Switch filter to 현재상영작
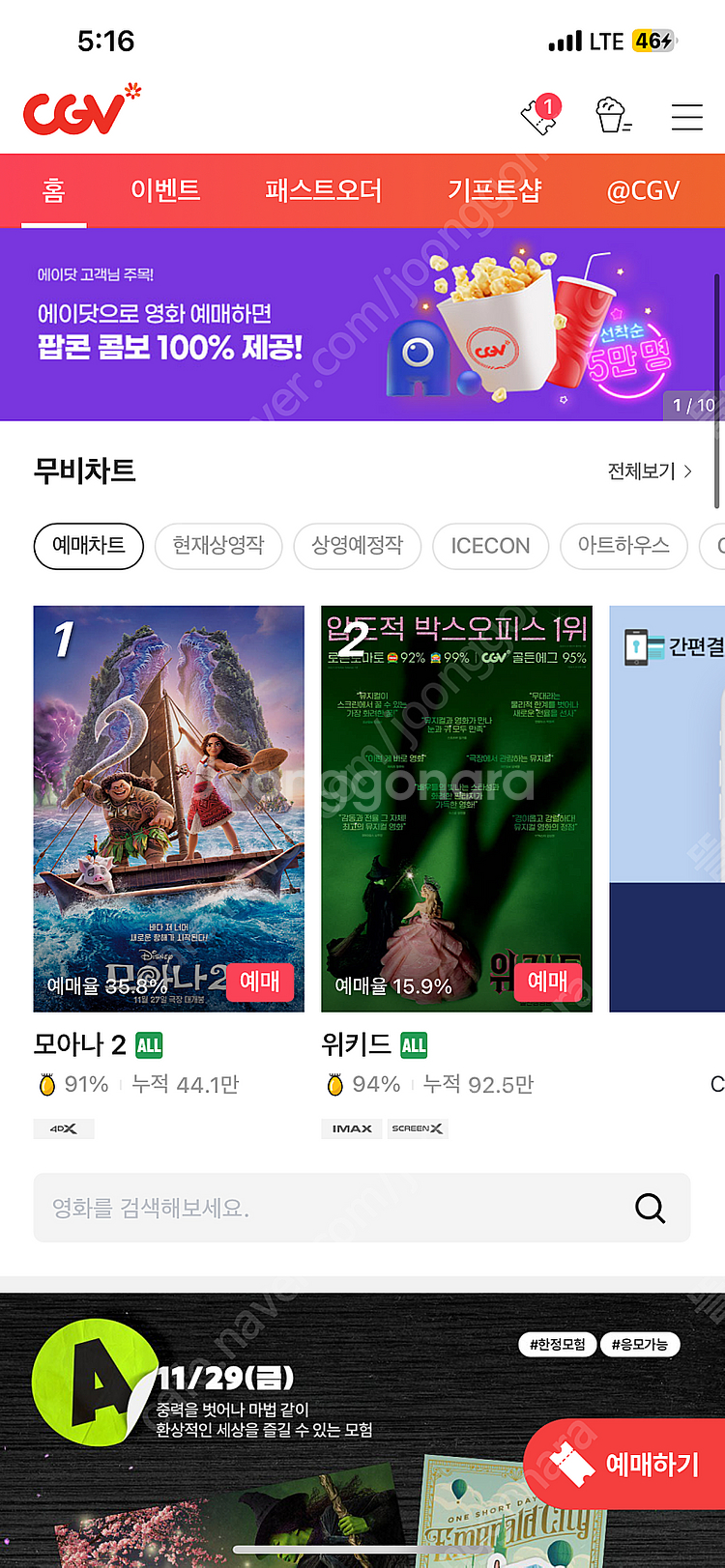The width and height of the screenshot is (725, 1568). pyautogui.click(x=217, y=546)
